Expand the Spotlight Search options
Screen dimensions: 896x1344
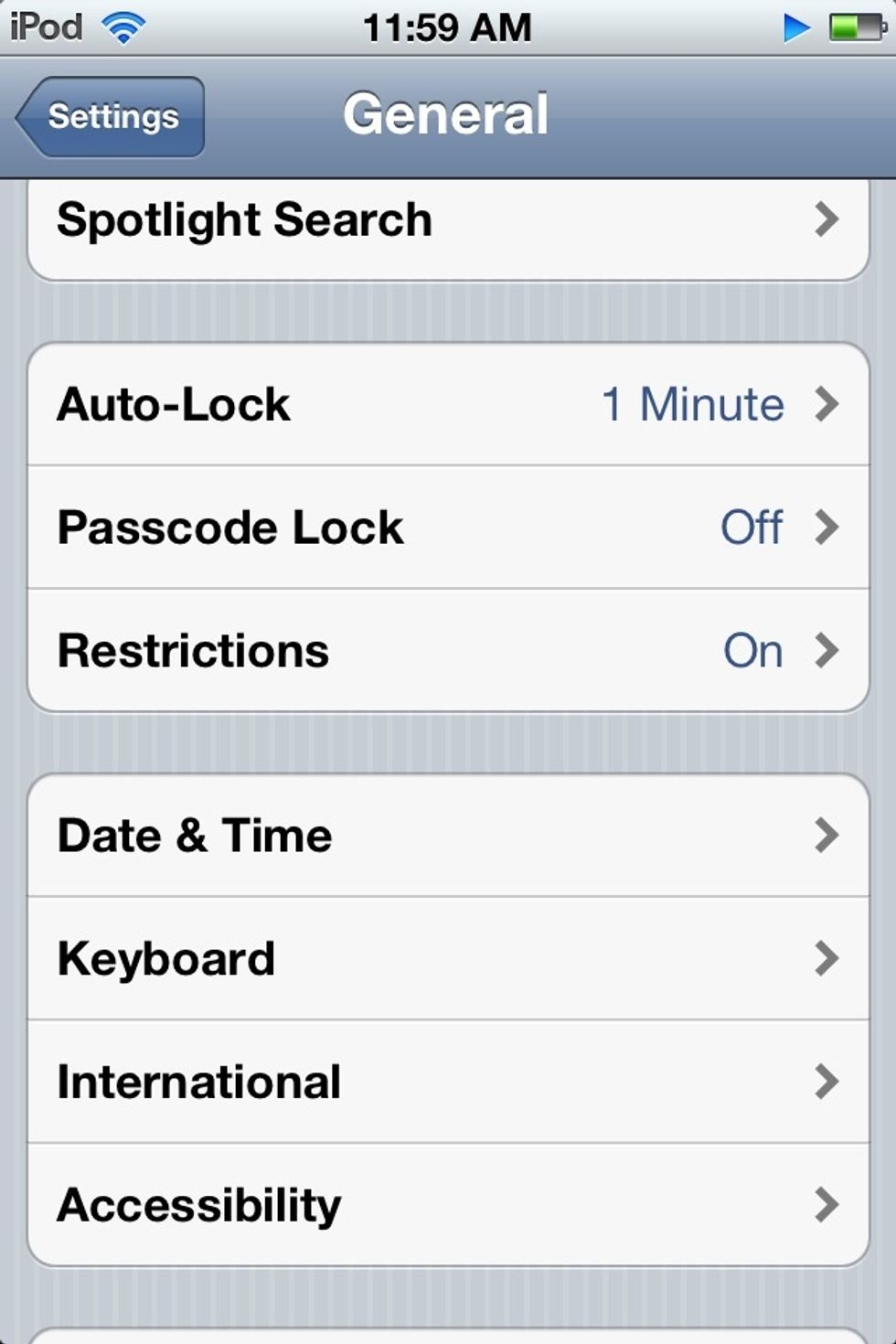tap(448, 219)
